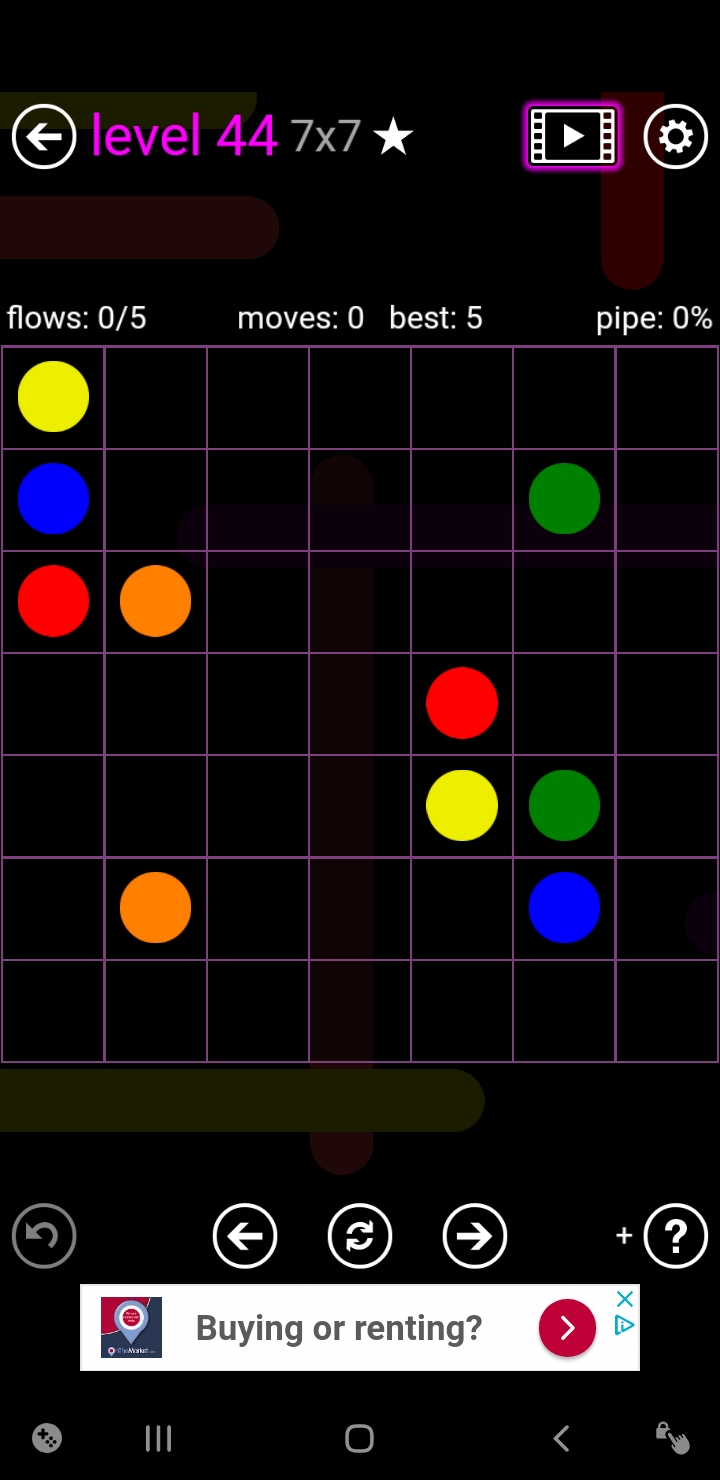720x1480 pixels.
Task: Open the settings gear
Action: coord(675,136)
